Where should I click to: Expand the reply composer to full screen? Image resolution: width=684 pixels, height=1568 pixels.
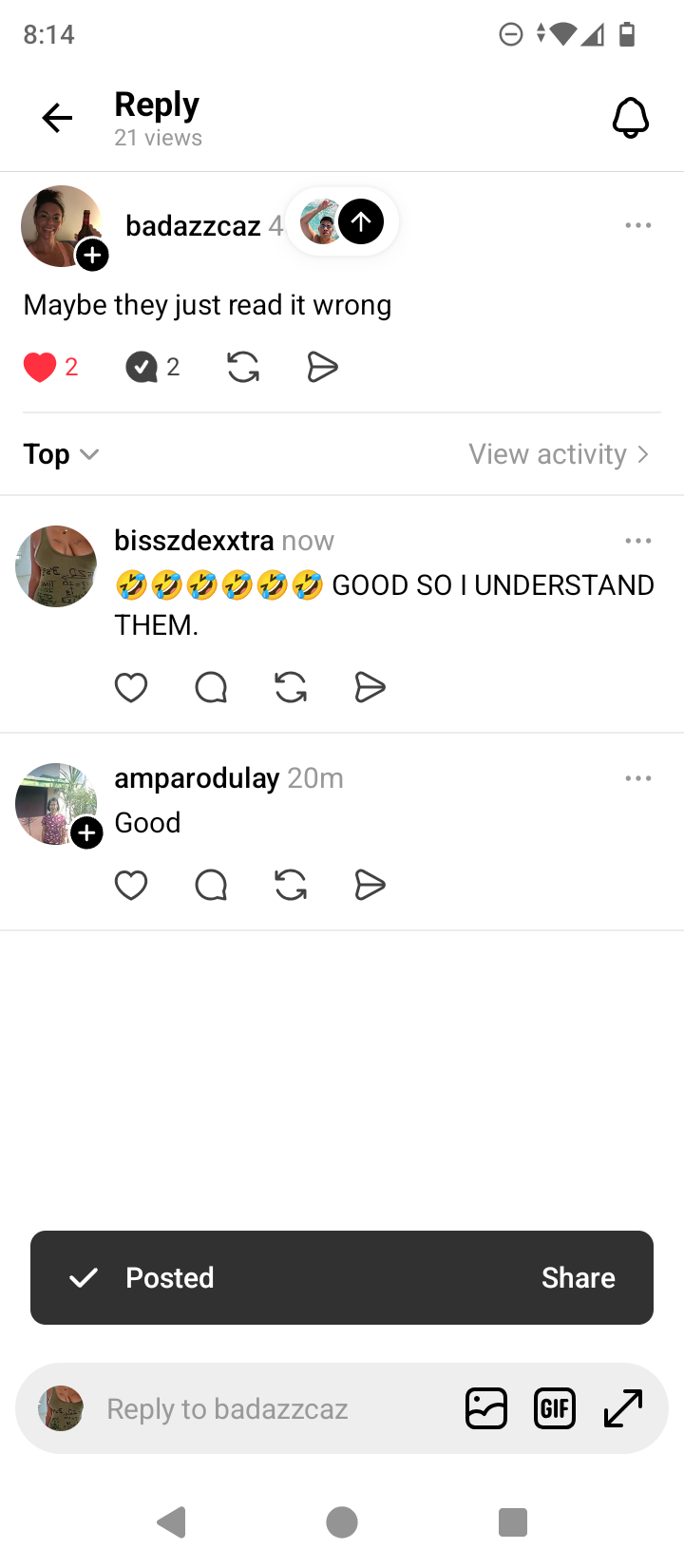(x=623, y=1408)
